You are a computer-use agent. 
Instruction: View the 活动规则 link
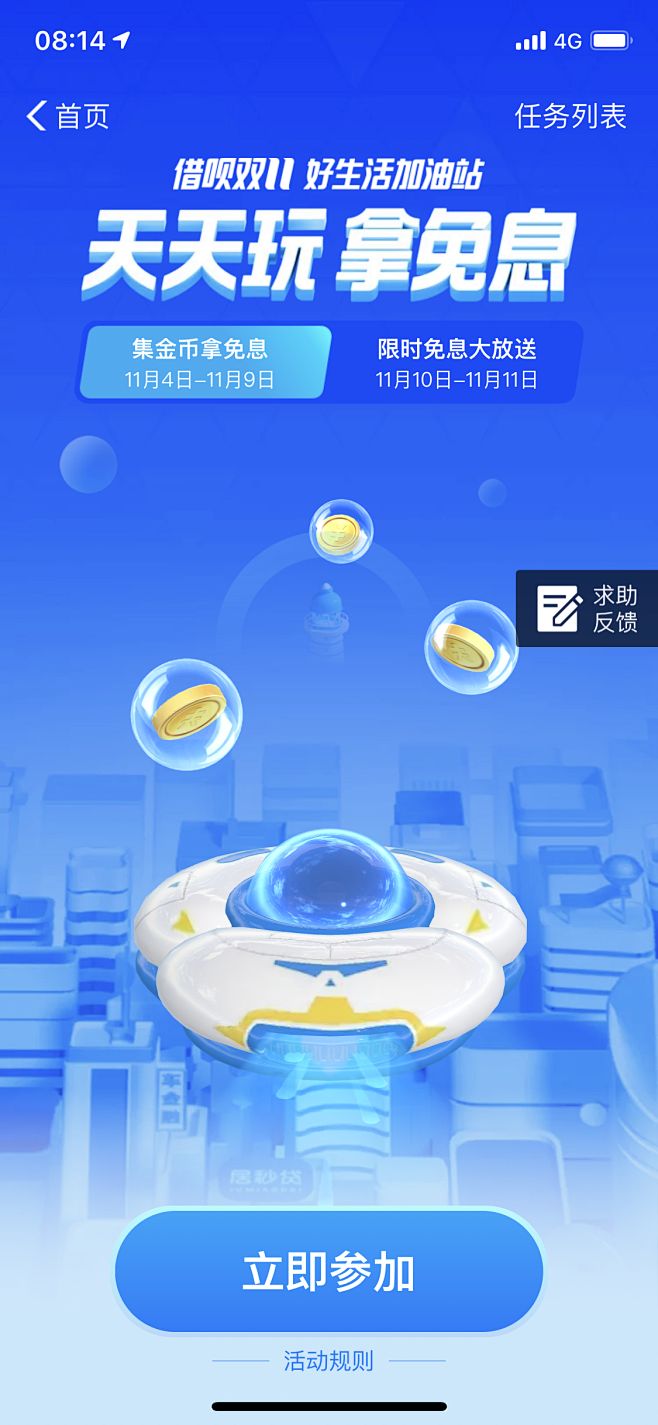(329, 1360)
